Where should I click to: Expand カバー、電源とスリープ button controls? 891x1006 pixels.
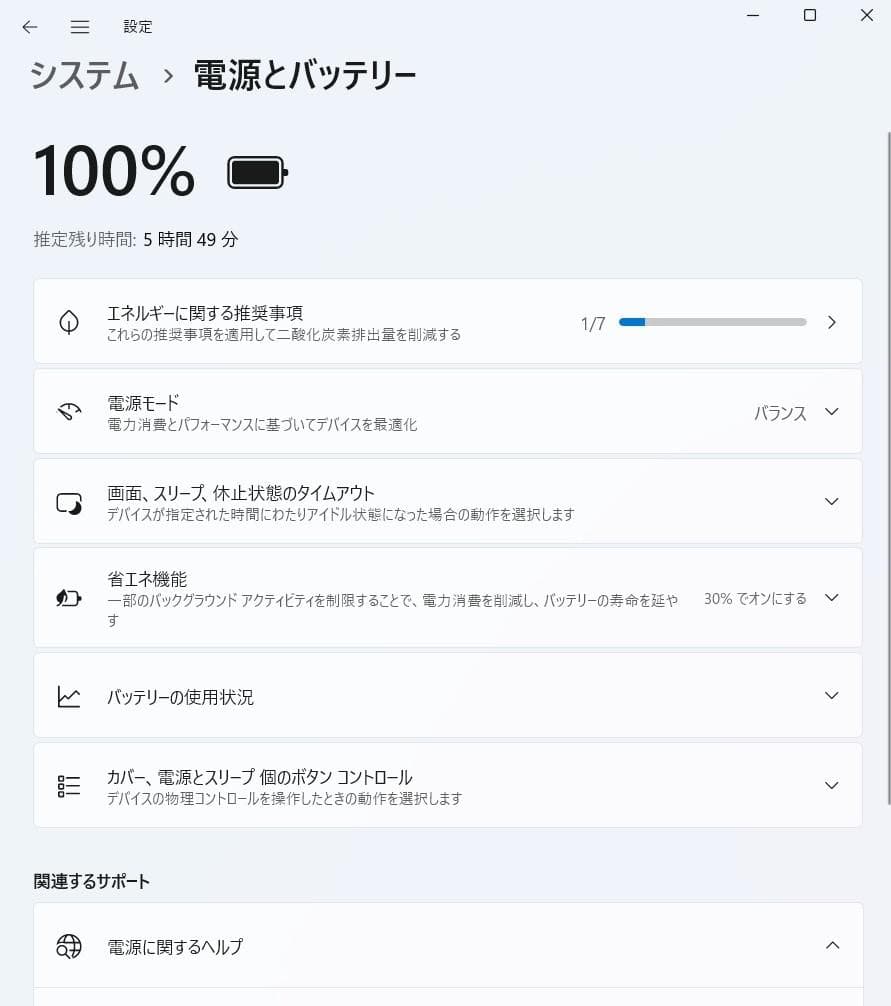tap(831, 785)
